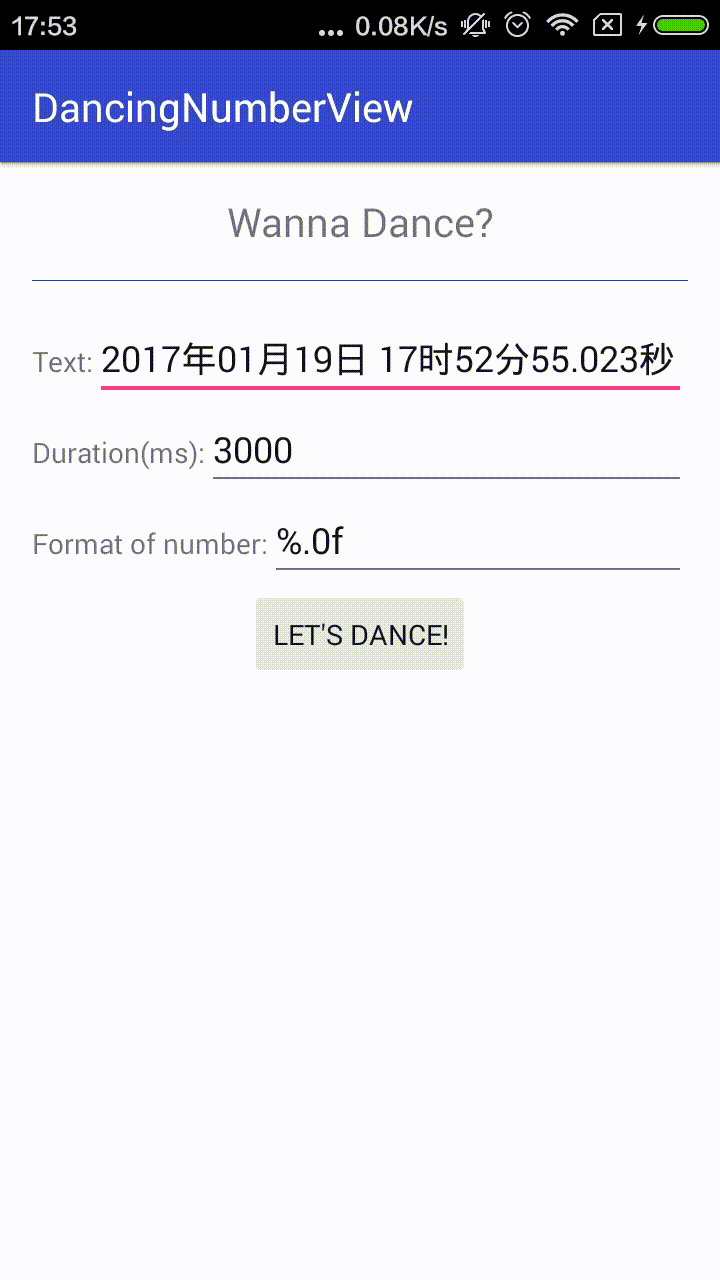Tap the divider line under Wanna Dance?

point(360,279)
